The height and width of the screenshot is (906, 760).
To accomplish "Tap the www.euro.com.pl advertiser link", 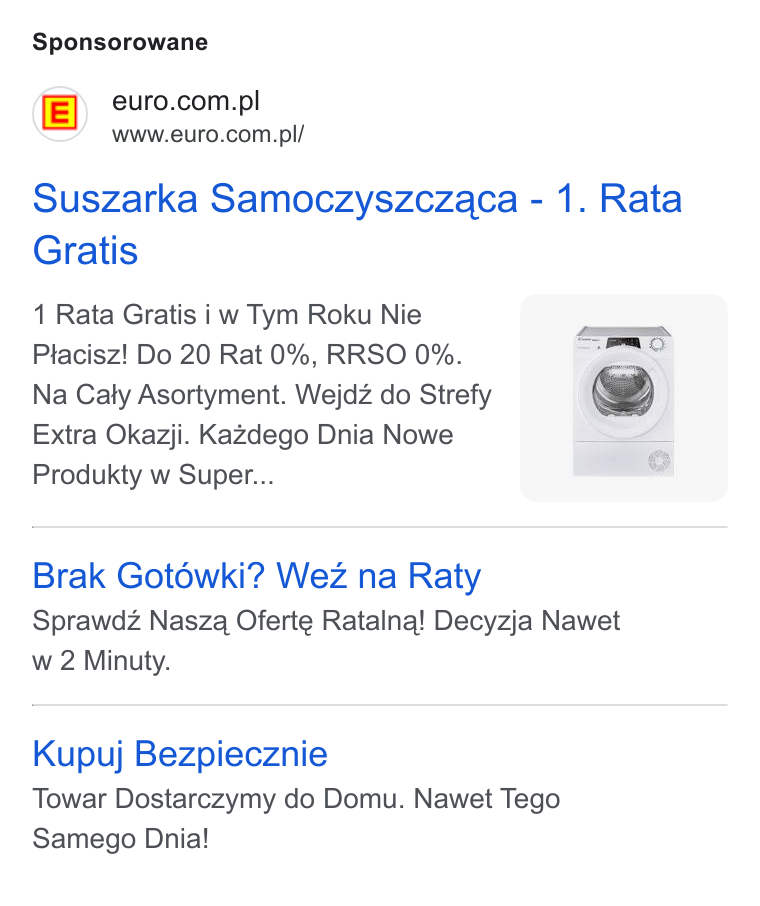I will (207, 135).
